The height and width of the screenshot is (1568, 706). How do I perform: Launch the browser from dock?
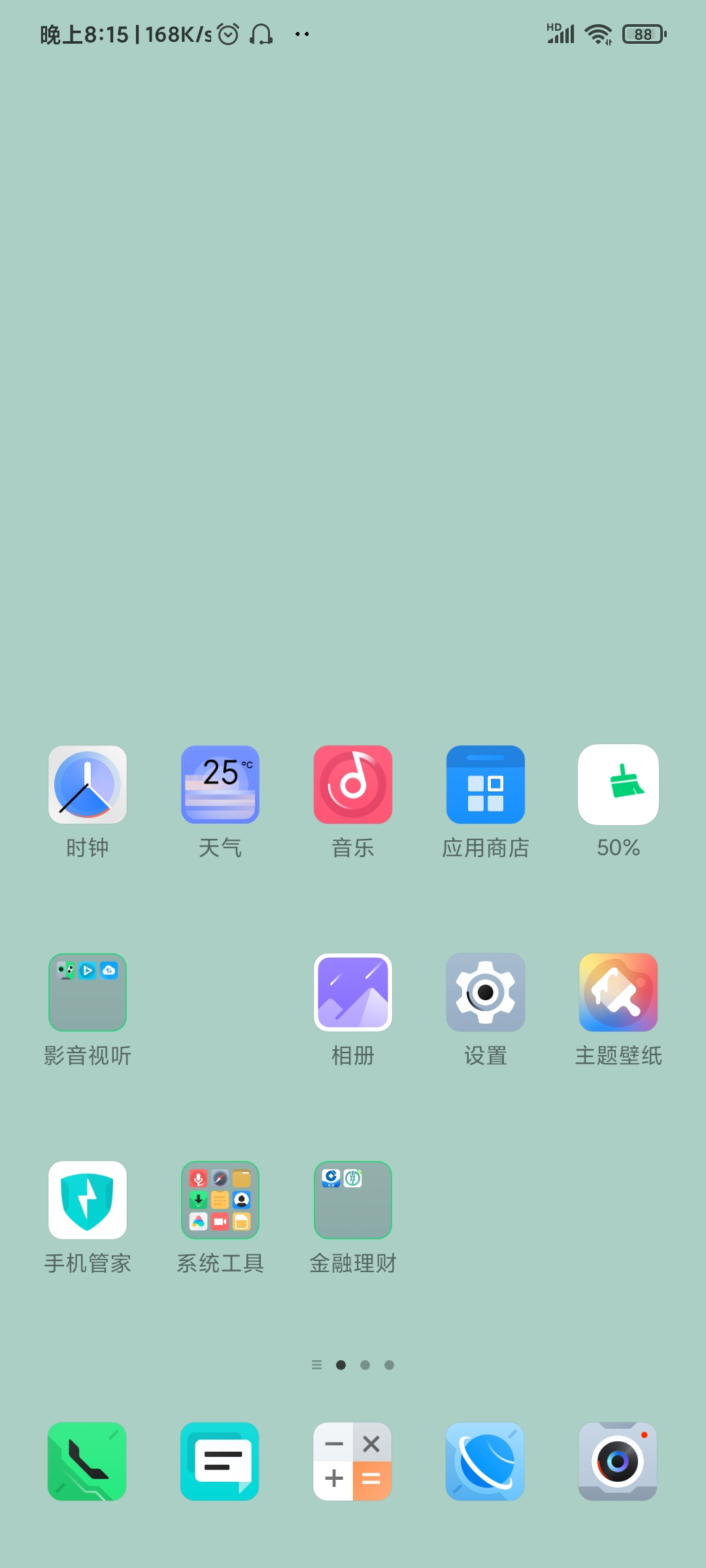[485, 1462]
